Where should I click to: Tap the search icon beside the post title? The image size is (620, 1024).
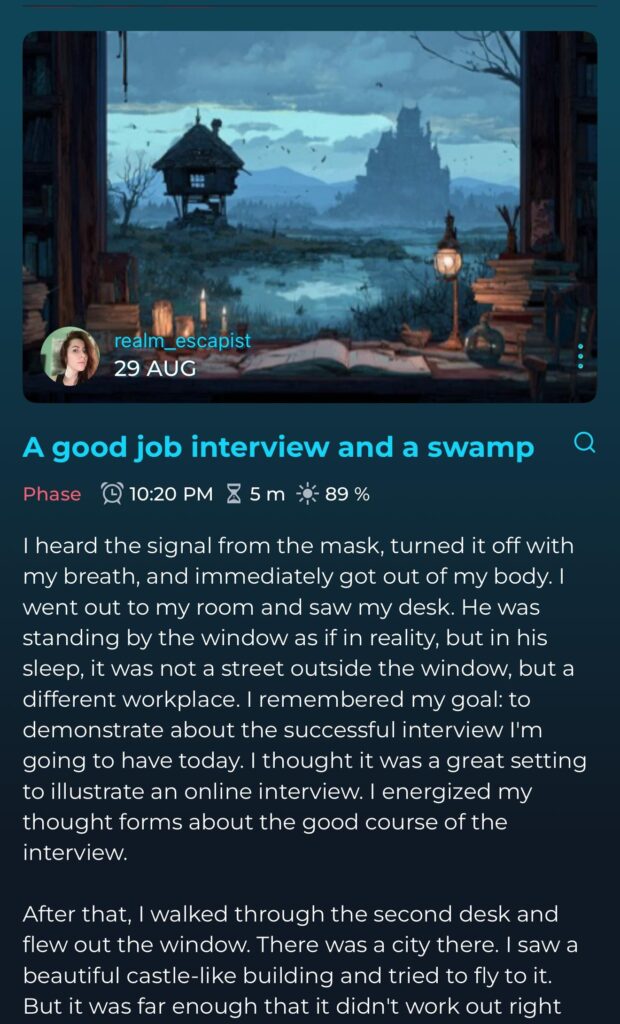[x=584, y=443]
